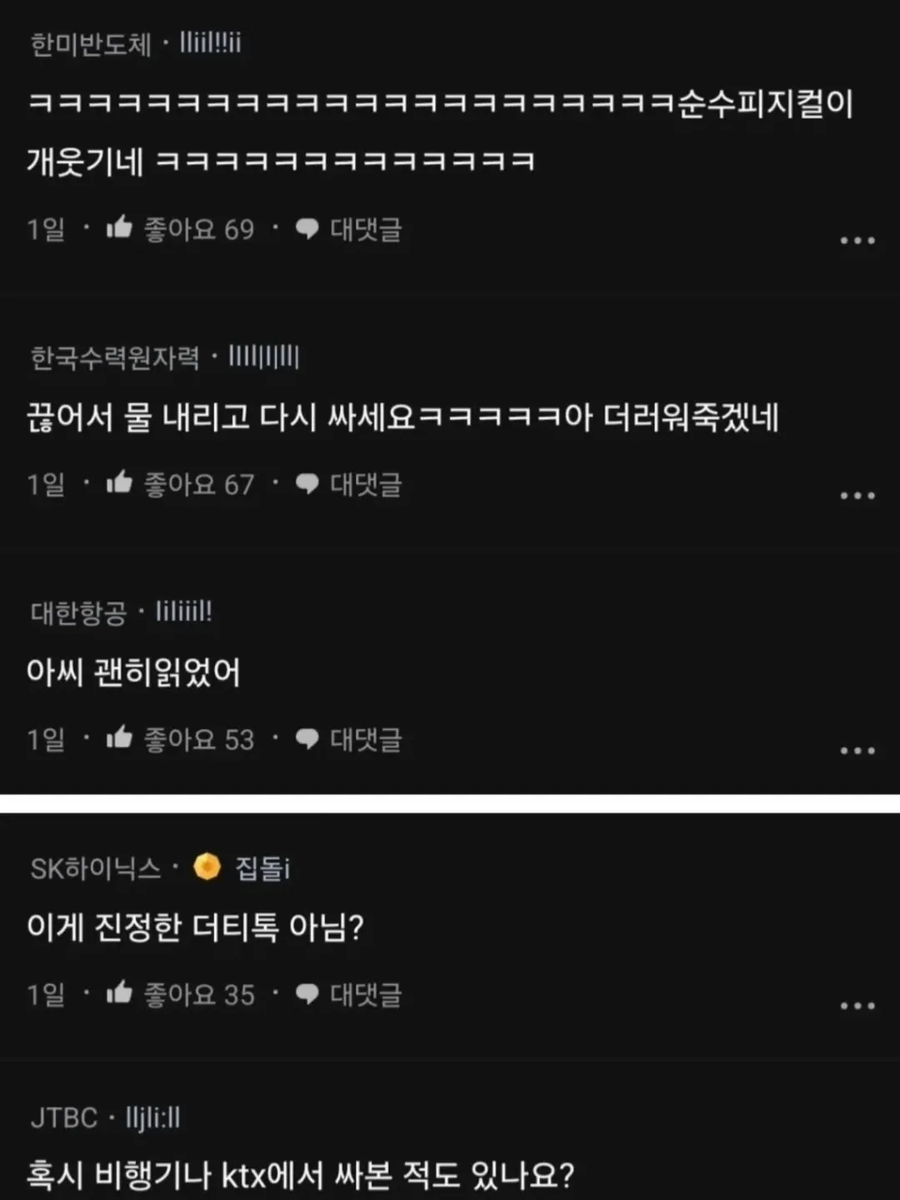Reply to the 한미반도체 comment via 대댓글
The image size is (900, 1200).
pos(350,230)
